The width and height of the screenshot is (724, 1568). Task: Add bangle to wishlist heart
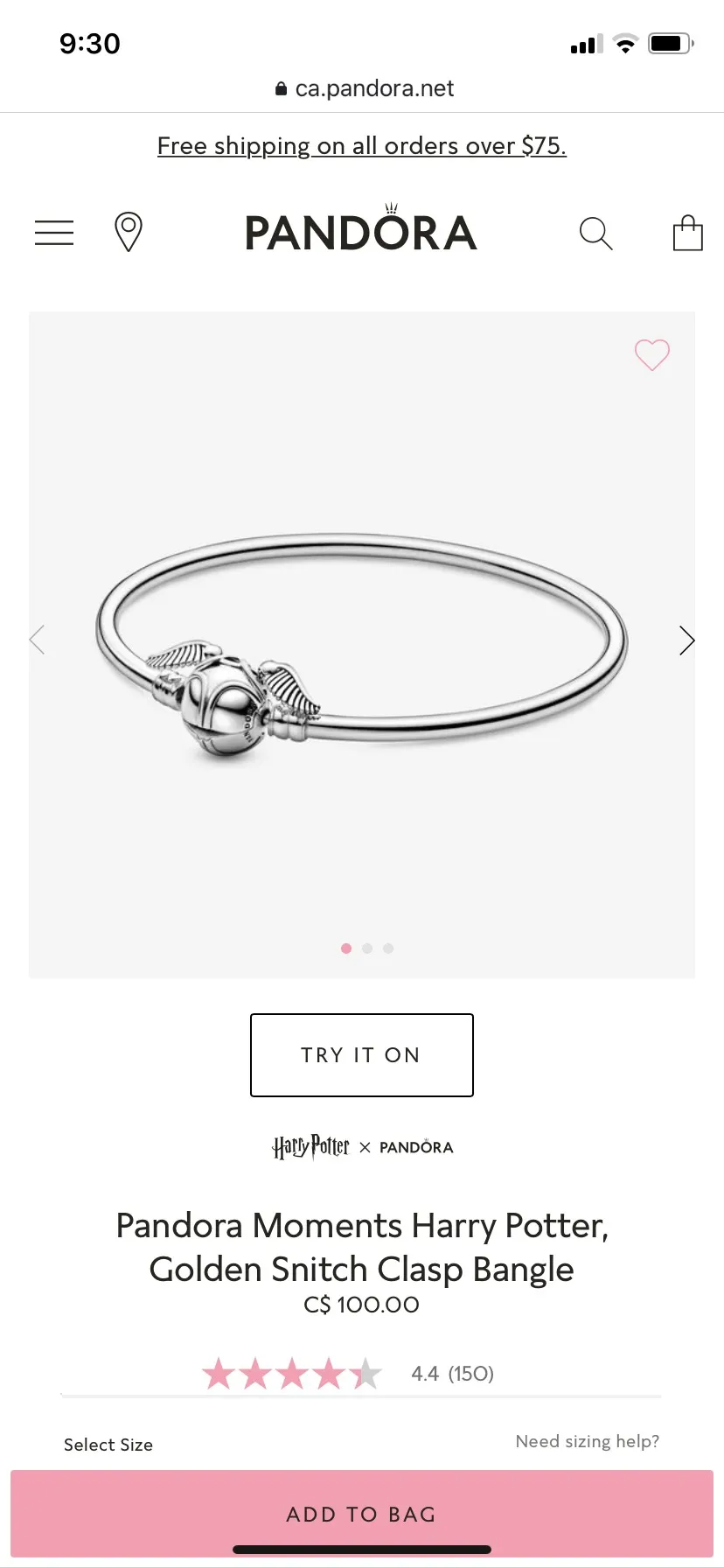click(652, 354)
